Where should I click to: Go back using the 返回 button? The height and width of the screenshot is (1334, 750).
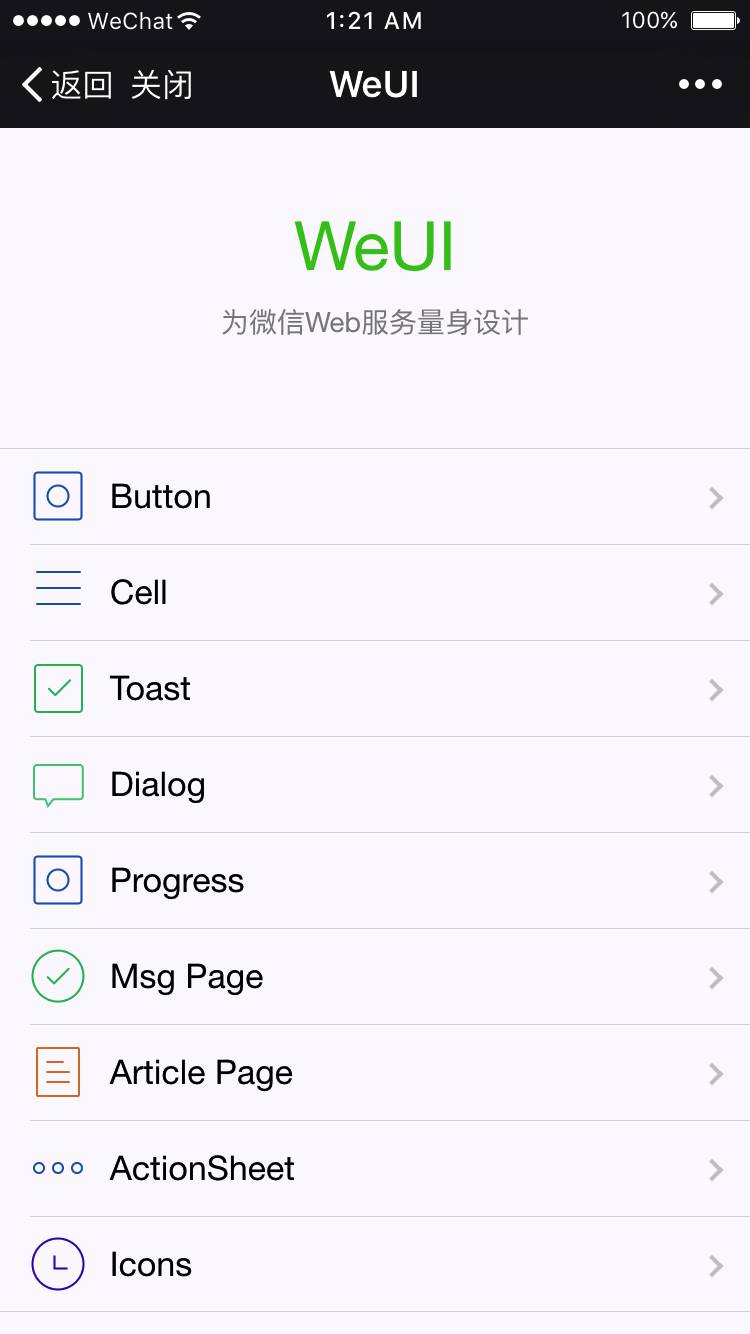67,85
